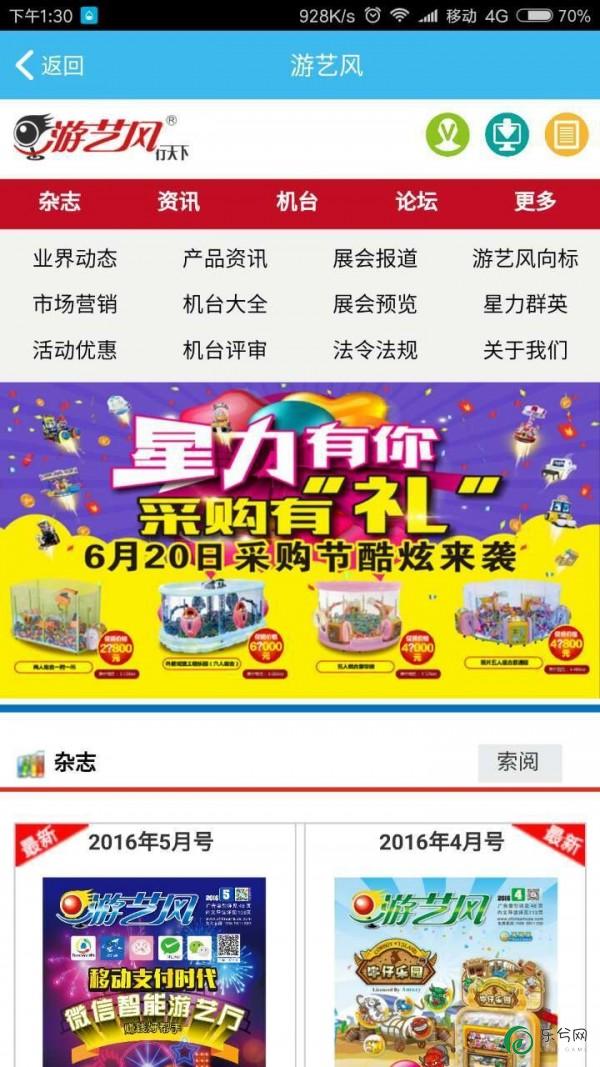Open the orange document list icon
This screenshot has width=600, height=1067.
click(566, 135)
